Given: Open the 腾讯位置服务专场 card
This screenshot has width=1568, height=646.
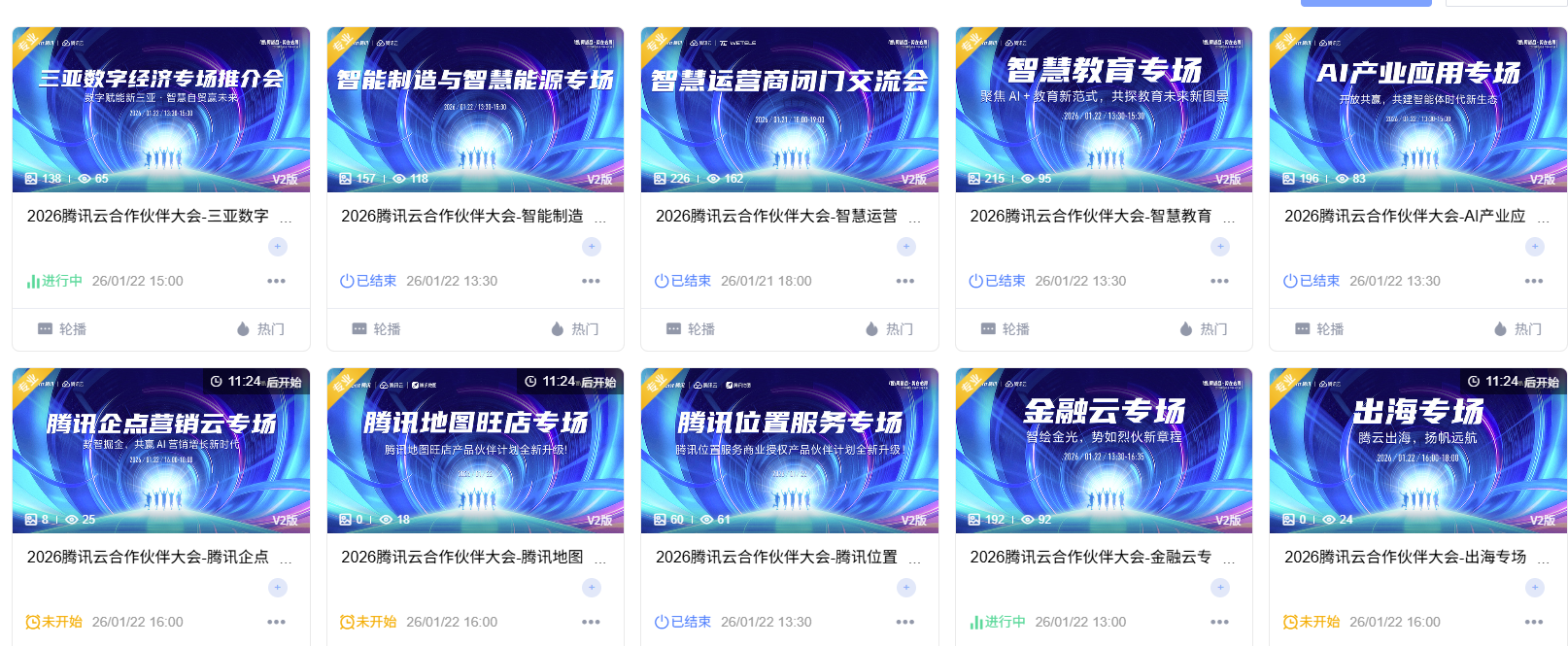Looking at the screenshot, I should [x=790, y=451].
